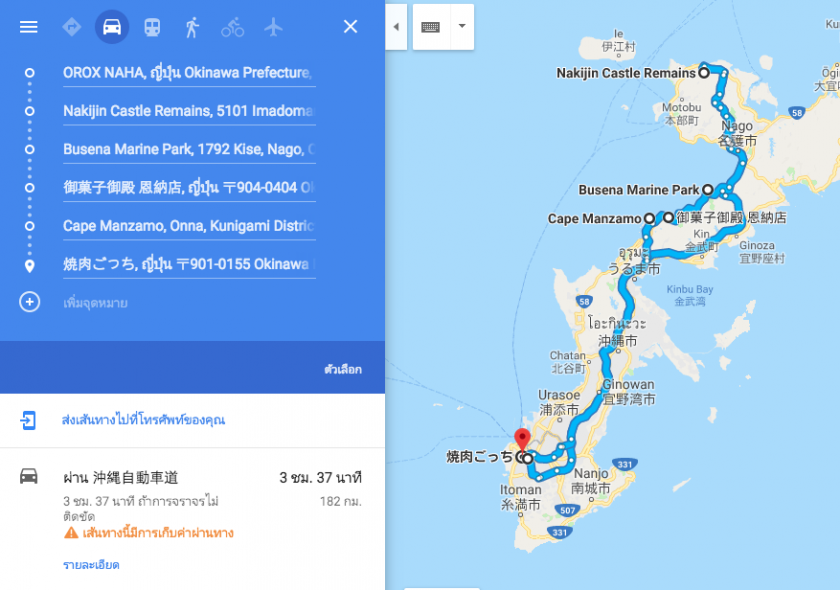Edit the Nakijin Castle Remains stop field

pos(188,111)
